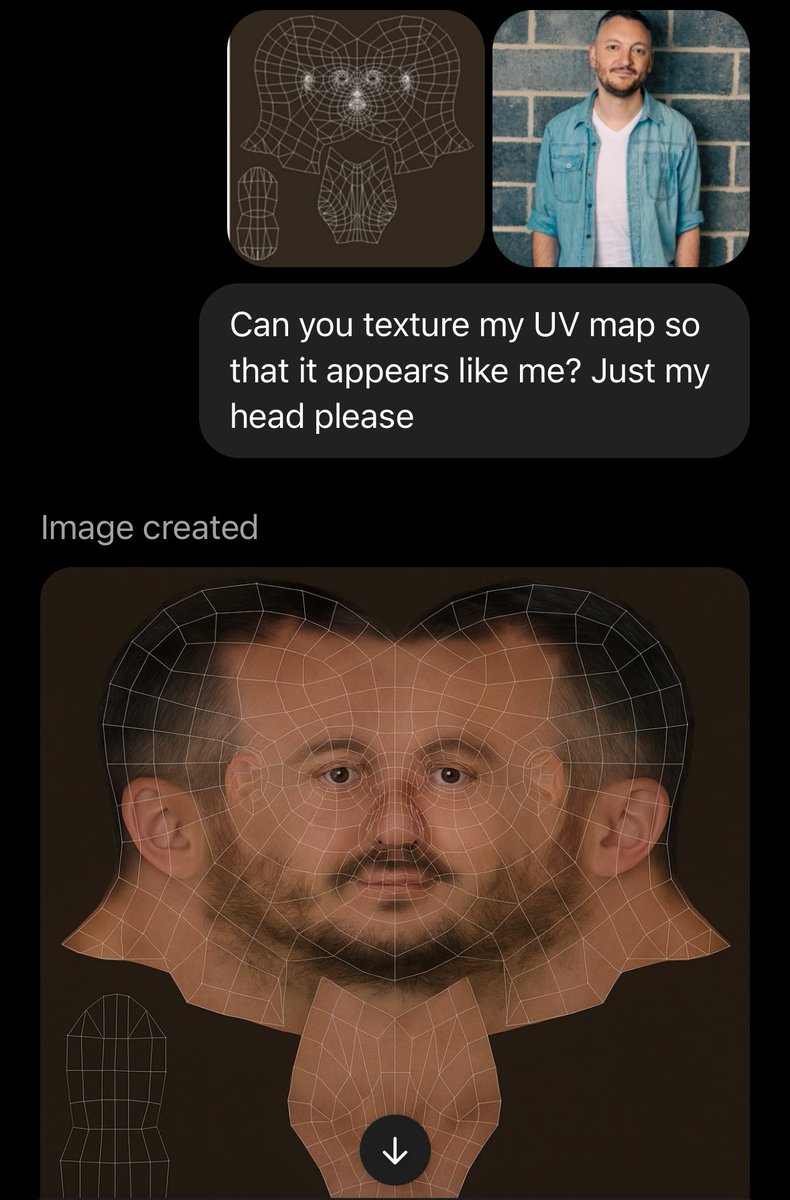The width and height of the screenshot is (790, 1200).
Task: Open the attached UV wireframe image
Action: [x=356, y=138]
